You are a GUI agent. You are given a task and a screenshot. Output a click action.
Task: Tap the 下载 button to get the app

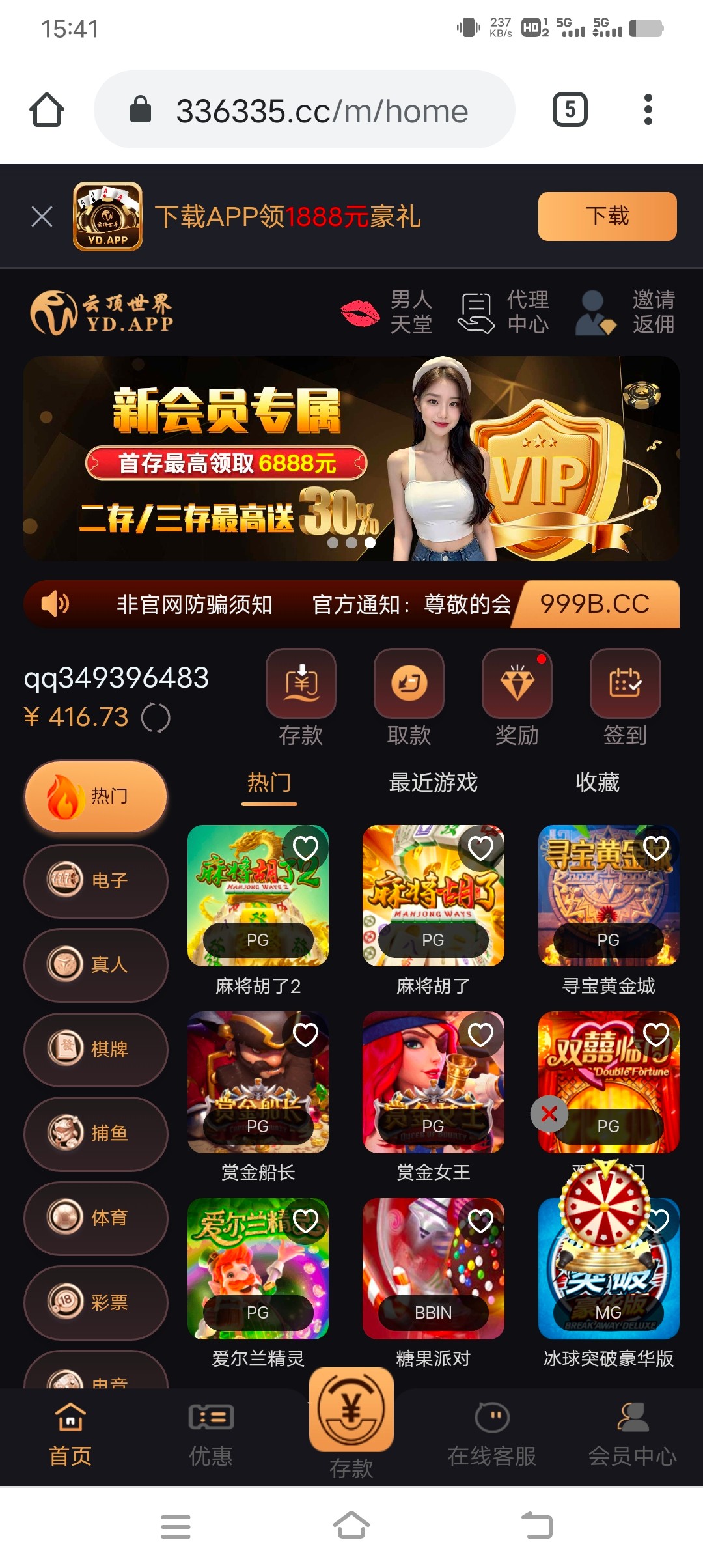coord(607,216)
